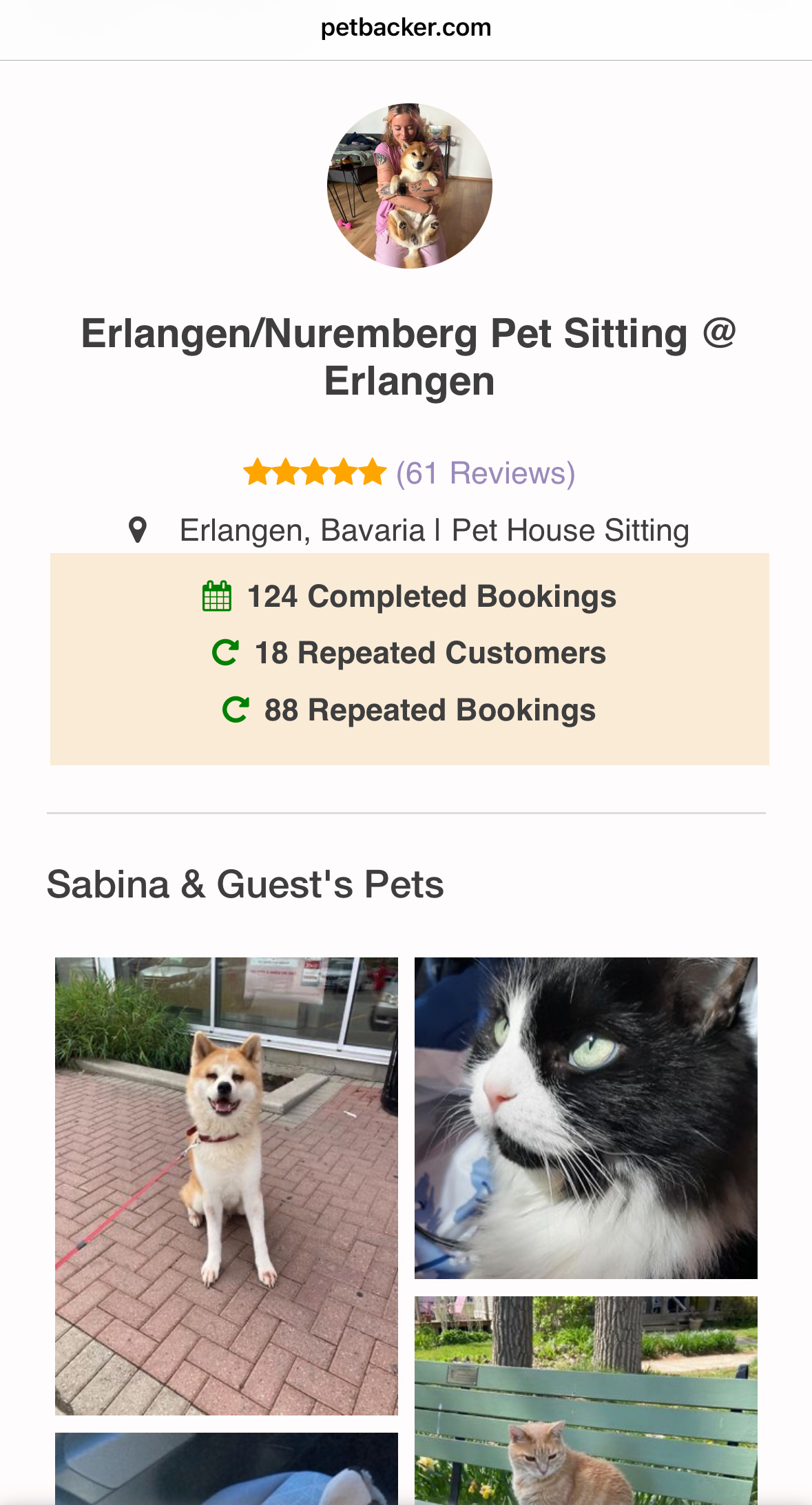
Task: Open the photo of the dog on a leash
Action: coord(227,1185)
